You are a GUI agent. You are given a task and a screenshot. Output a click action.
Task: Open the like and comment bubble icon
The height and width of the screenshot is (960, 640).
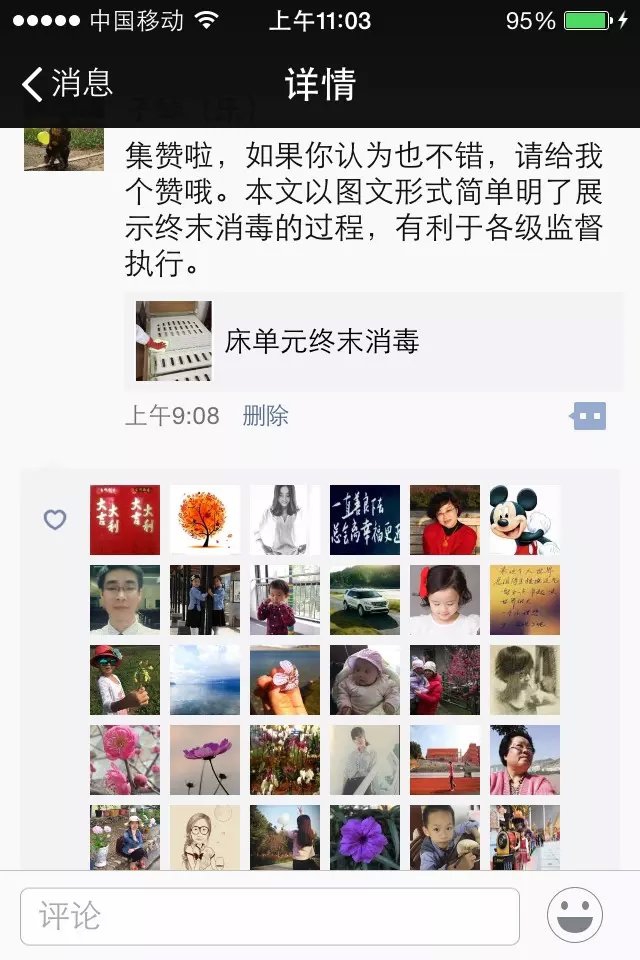[x=588, y=416]
